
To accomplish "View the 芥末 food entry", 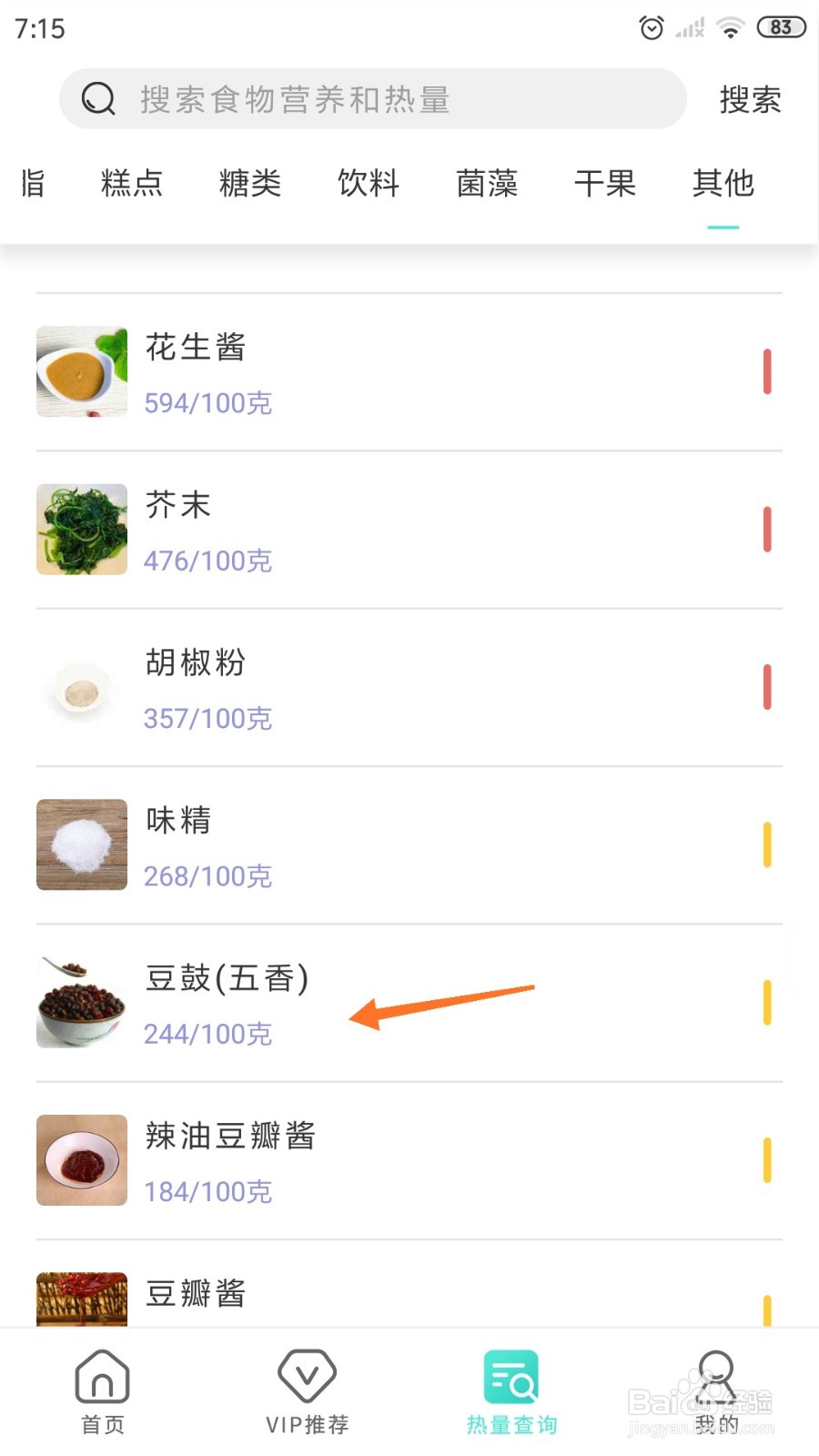I will pyautogui.click(x=409, y=530).
